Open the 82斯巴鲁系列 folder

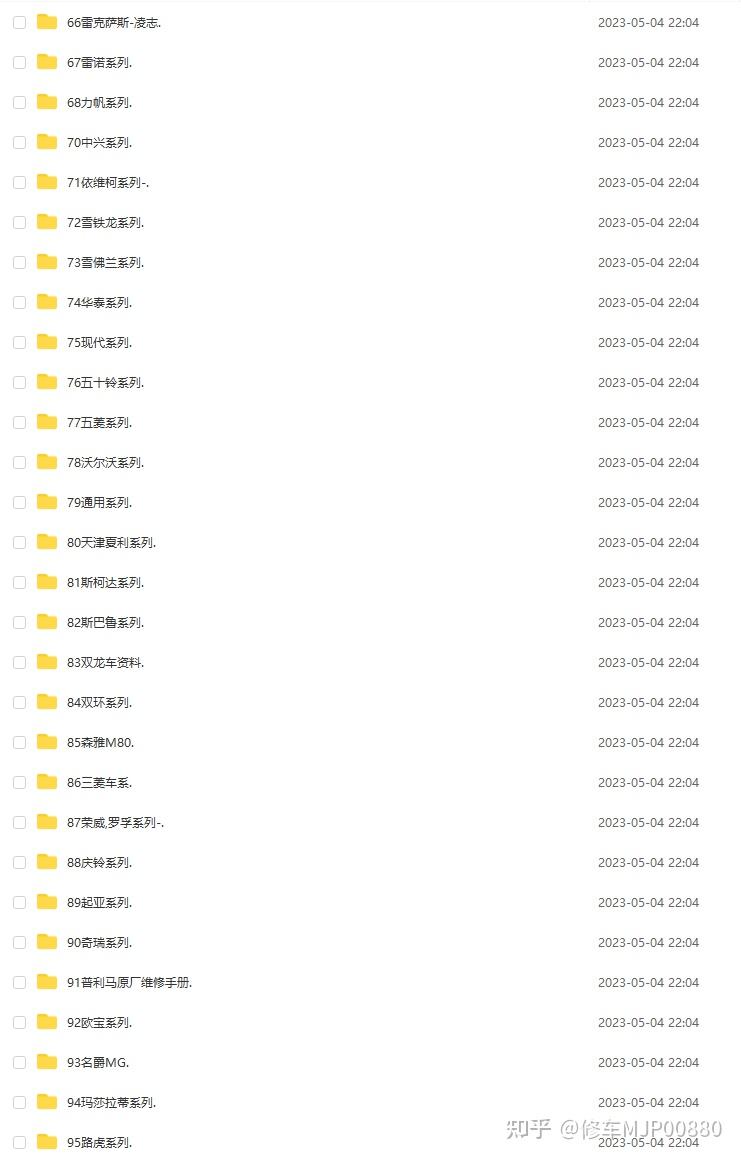pyautogui.click(x=105, y=622)
